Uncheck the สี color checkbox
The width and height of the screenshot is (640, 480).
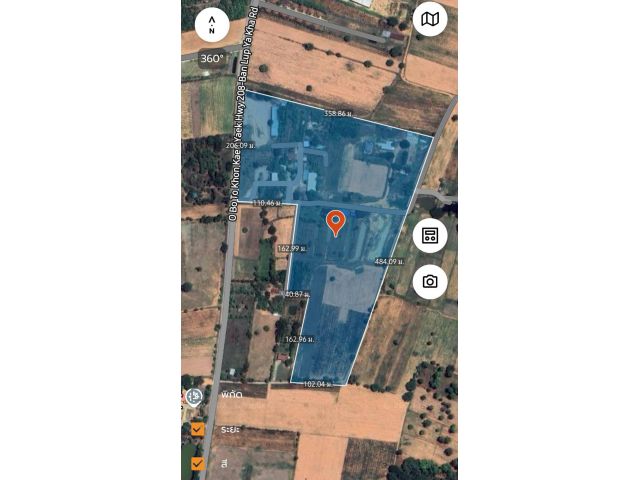point(198,463)
